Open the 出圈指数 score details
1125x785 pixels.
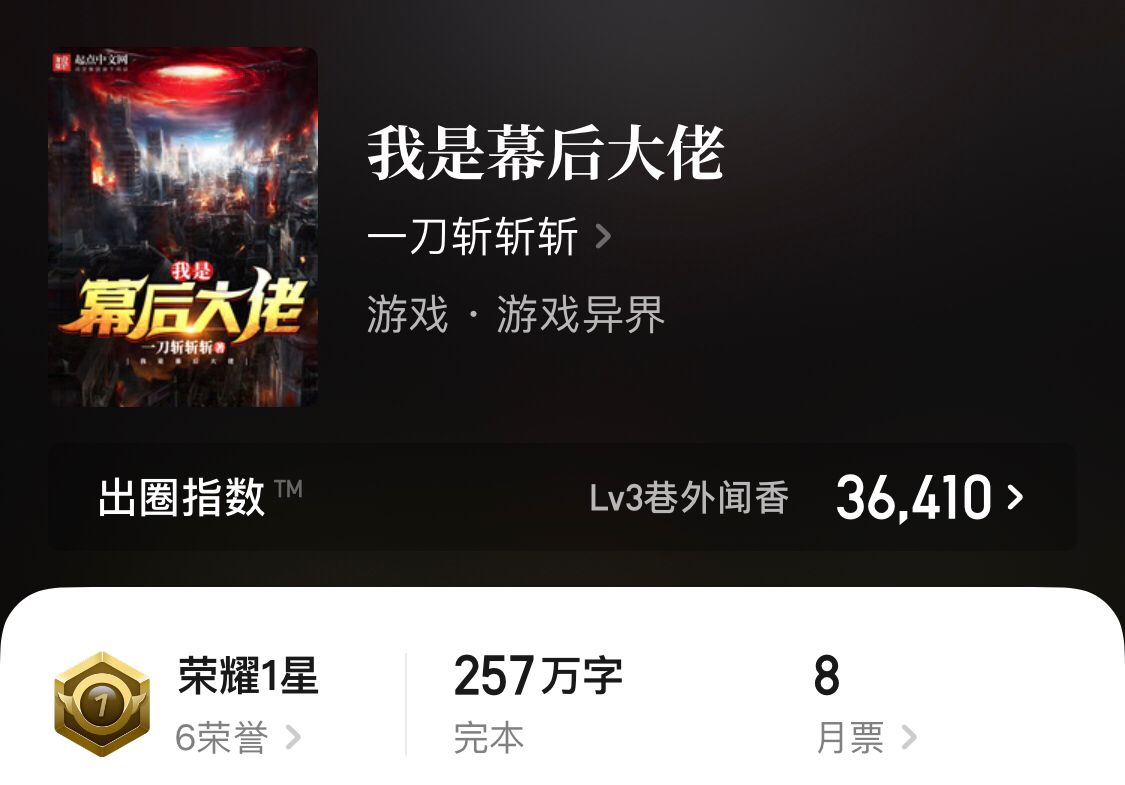tap(928, 497)
